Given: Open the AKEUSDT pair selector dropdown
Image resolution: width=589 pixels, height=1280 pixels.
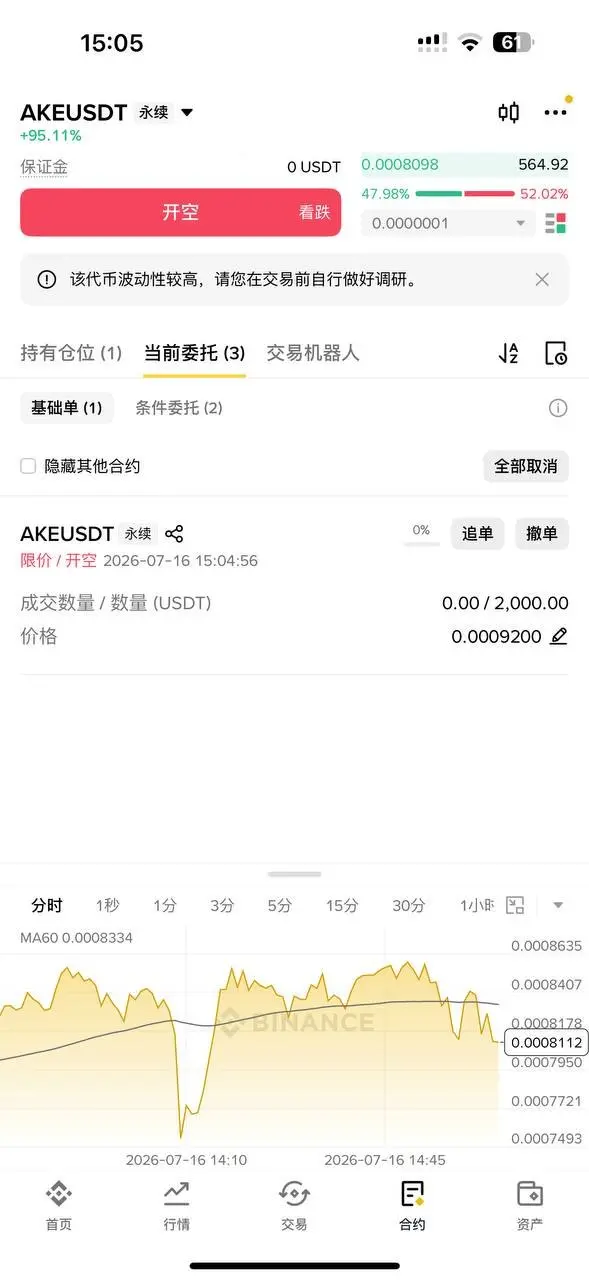Looking at the screenshot, I should point(187,113).
